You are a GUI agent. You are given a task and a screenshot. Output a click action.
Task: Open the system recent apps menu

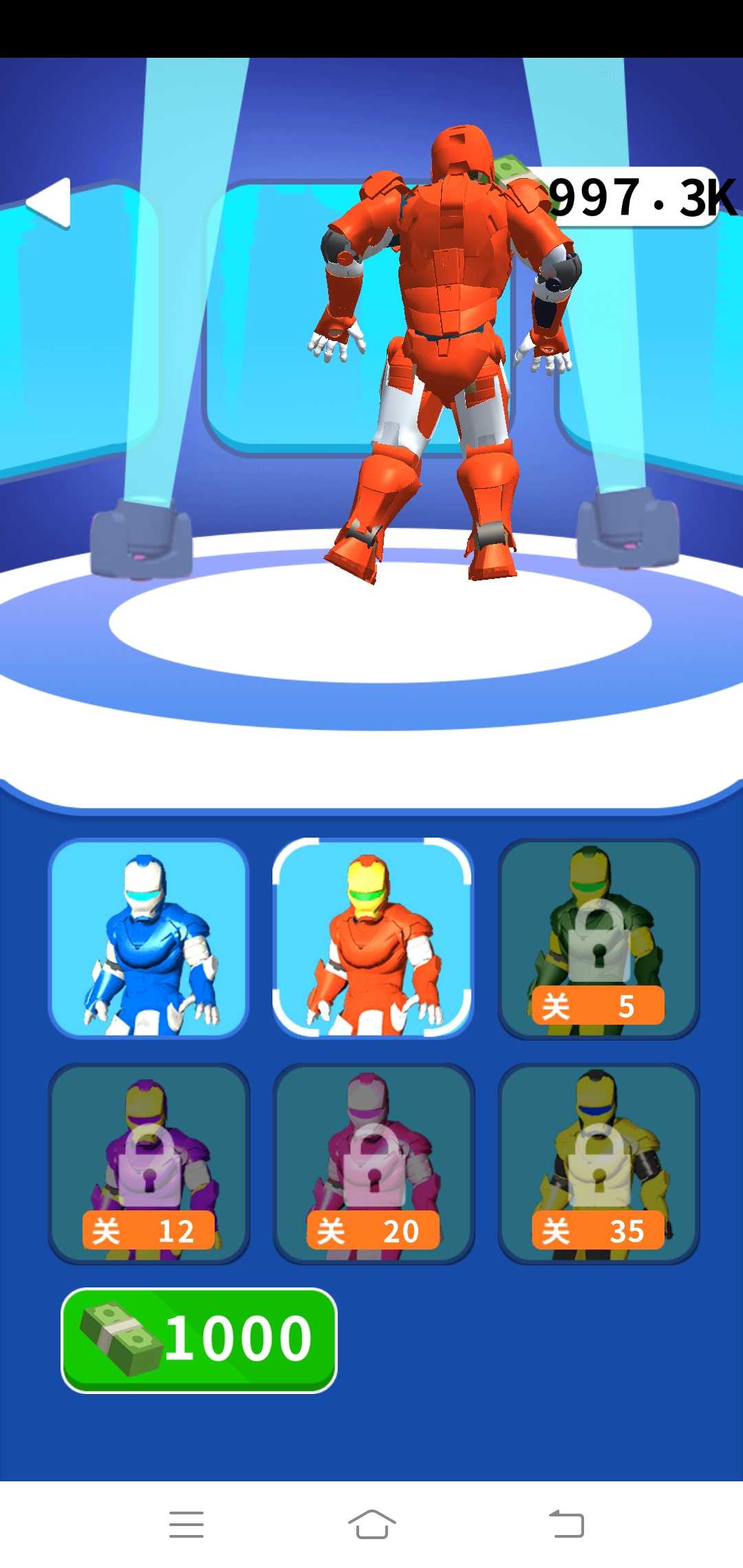(186, 1524)
